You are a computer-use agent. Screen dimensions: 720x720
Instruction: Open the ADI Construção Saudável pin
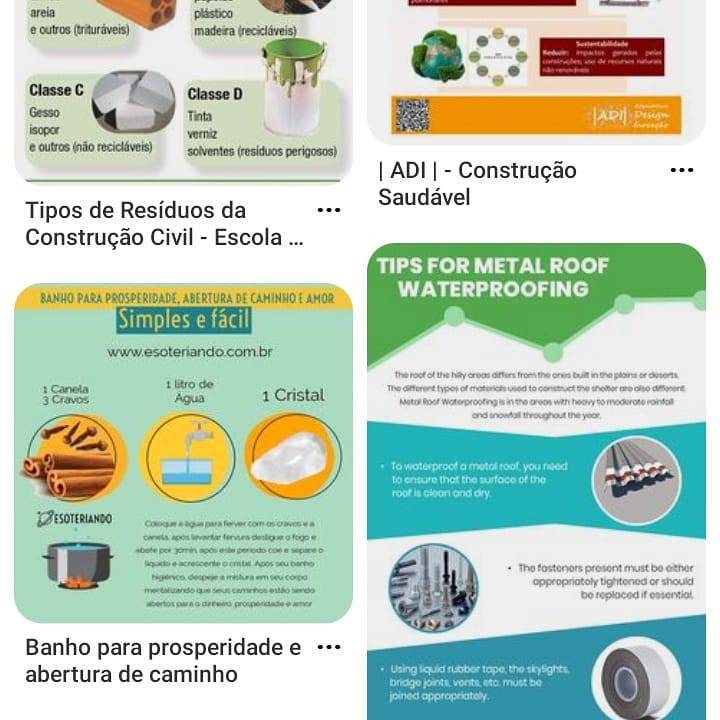pyautogui.click(x=536, y=70)
